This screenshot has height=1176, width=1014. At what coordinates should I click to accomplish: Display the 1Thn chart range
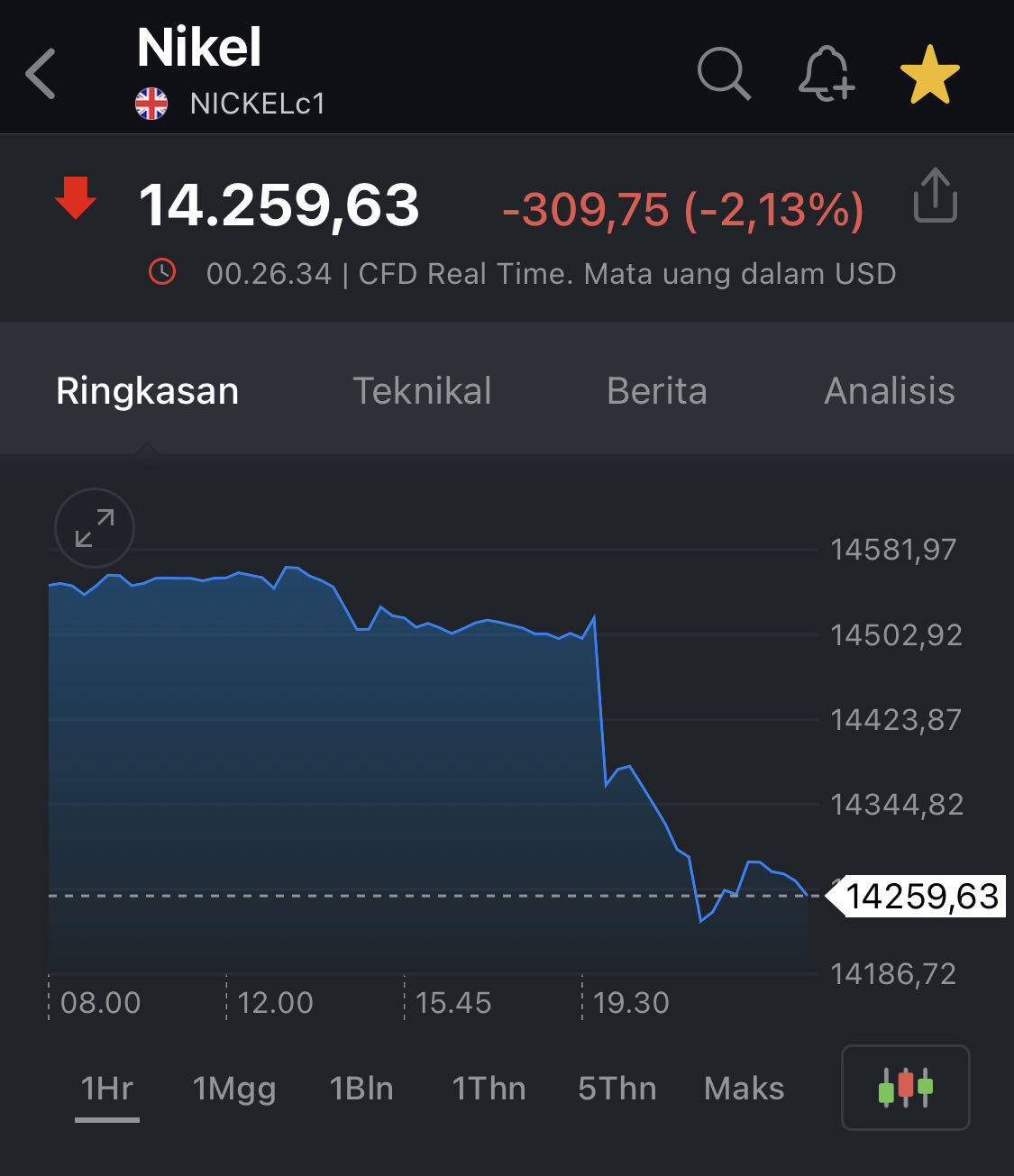[489, 1089]
